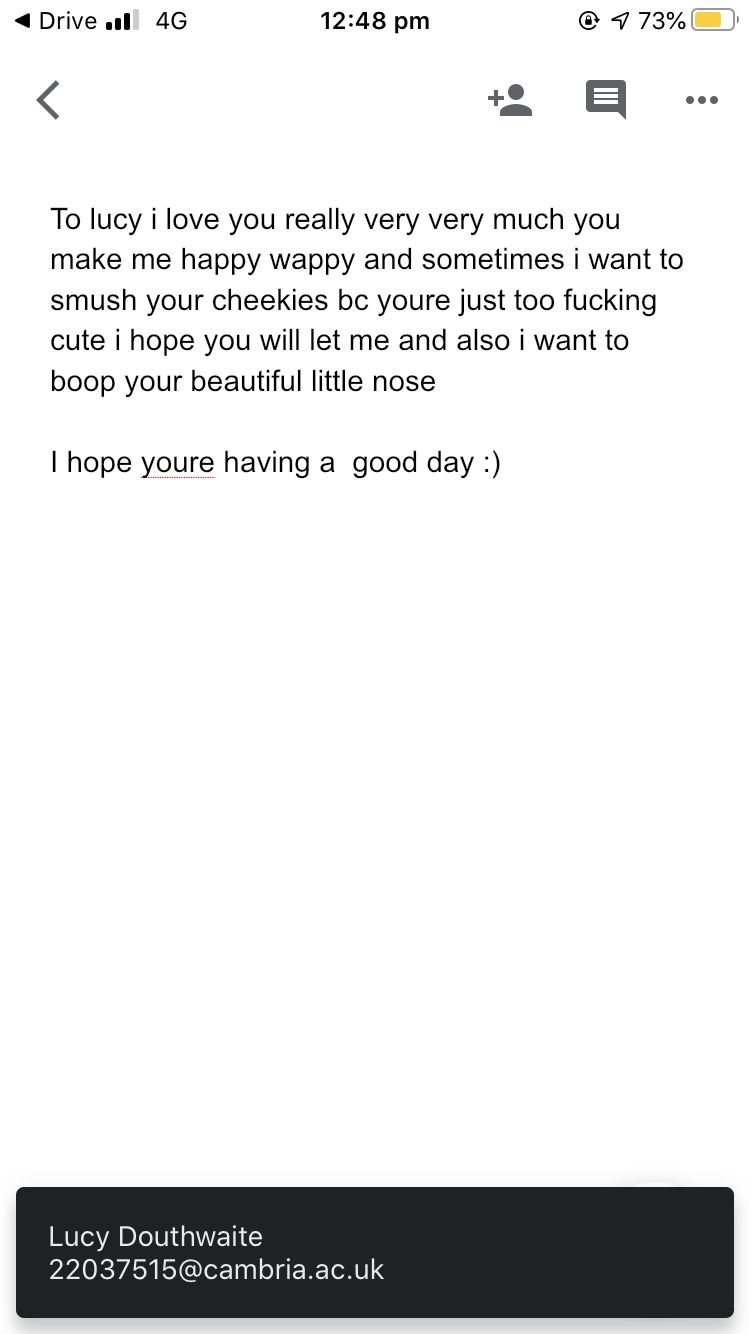Open the comments icon
Image resolution: width=750 pixels, height=1334 pixels.
(x=606, y=100)
